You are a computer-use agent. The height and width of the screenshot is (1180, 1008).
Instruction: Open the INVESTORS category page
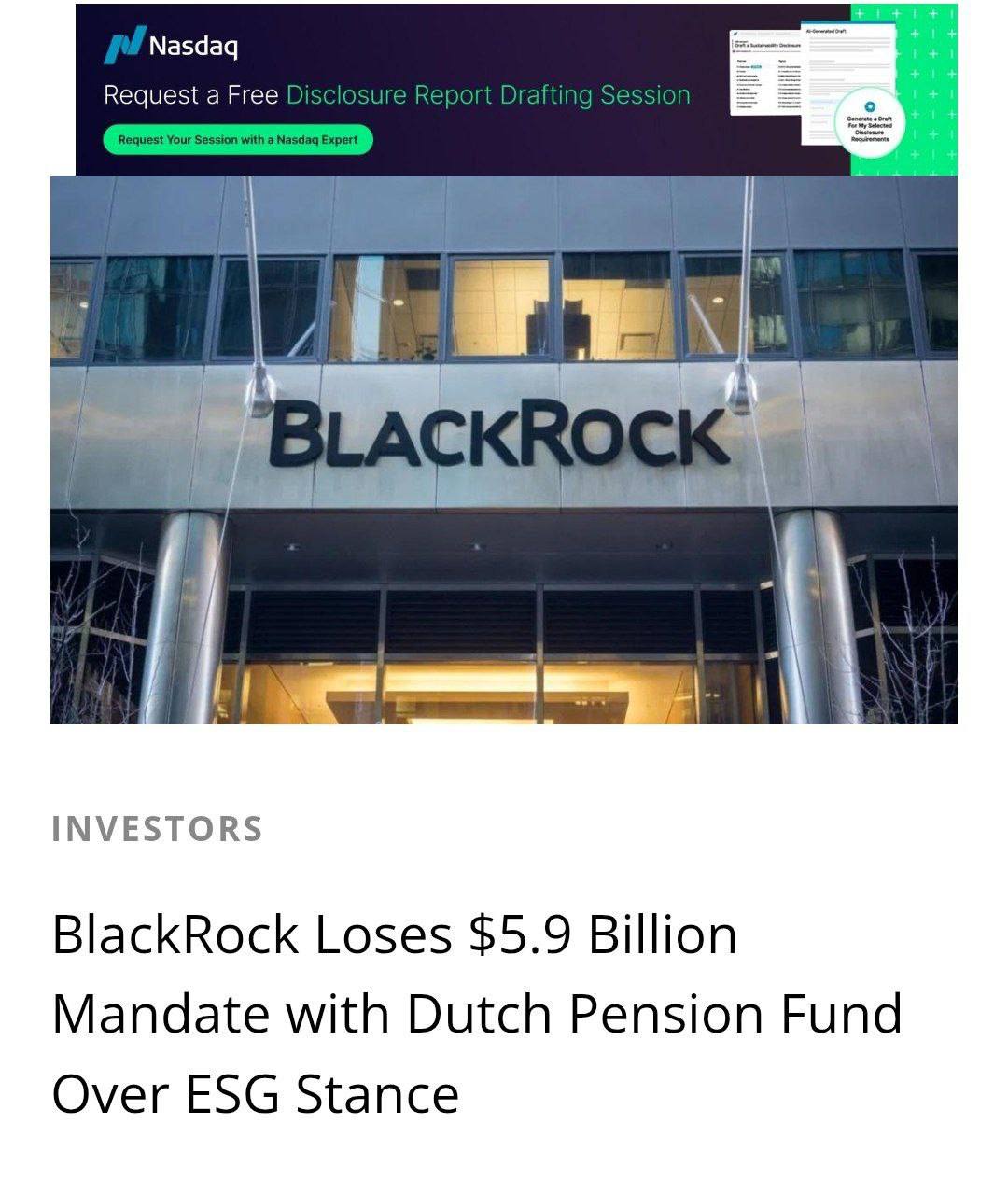159,827
